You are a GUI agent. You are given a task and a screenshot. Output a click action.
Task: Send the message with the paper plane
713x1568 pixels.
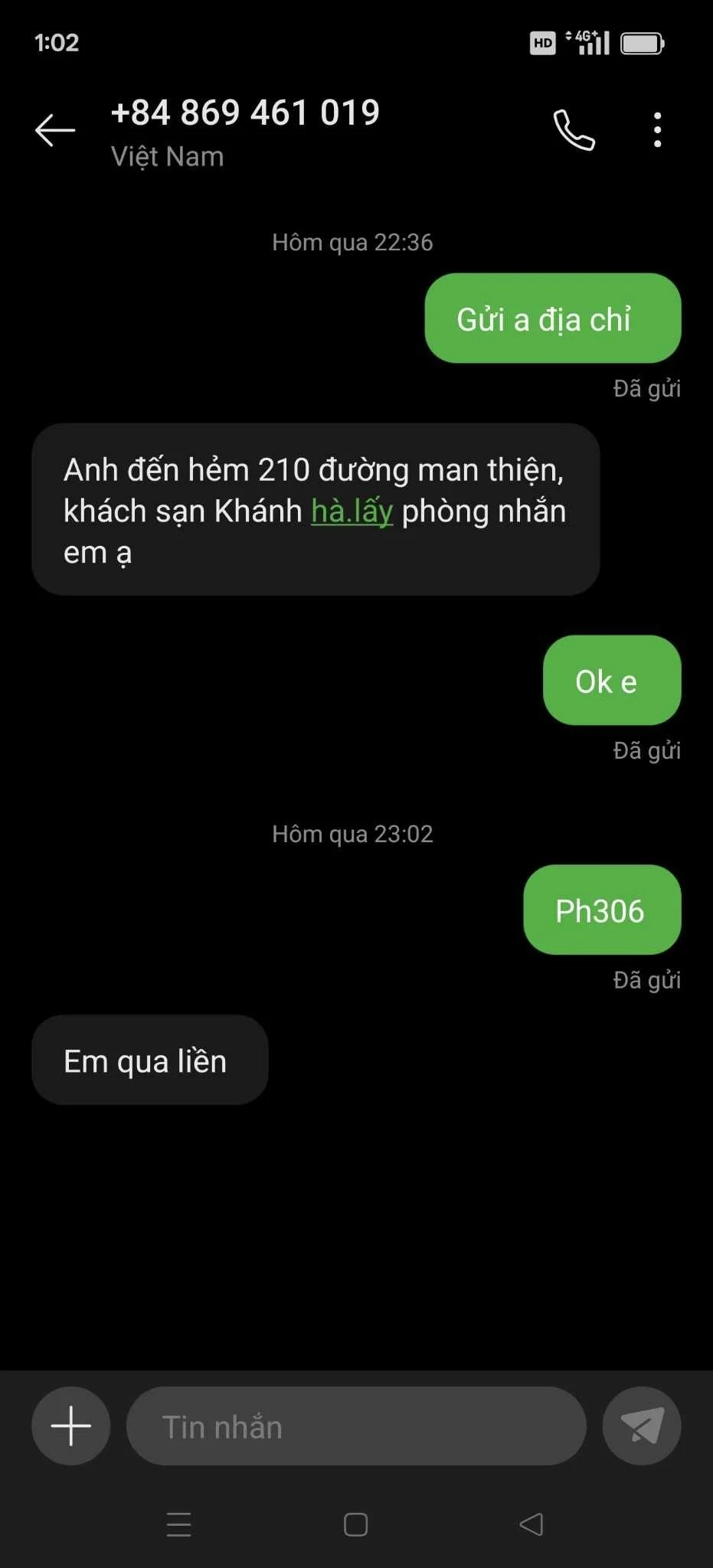click(x=642, y=1426)
